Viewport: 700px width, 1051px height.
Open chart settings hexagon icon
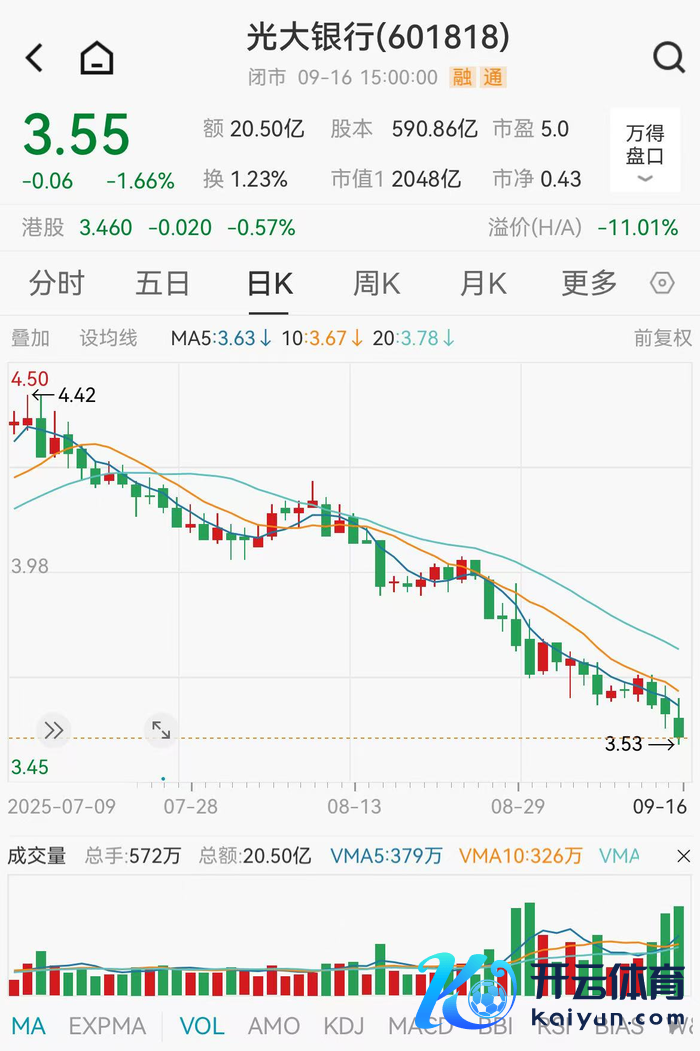click(x=662, y=284)
